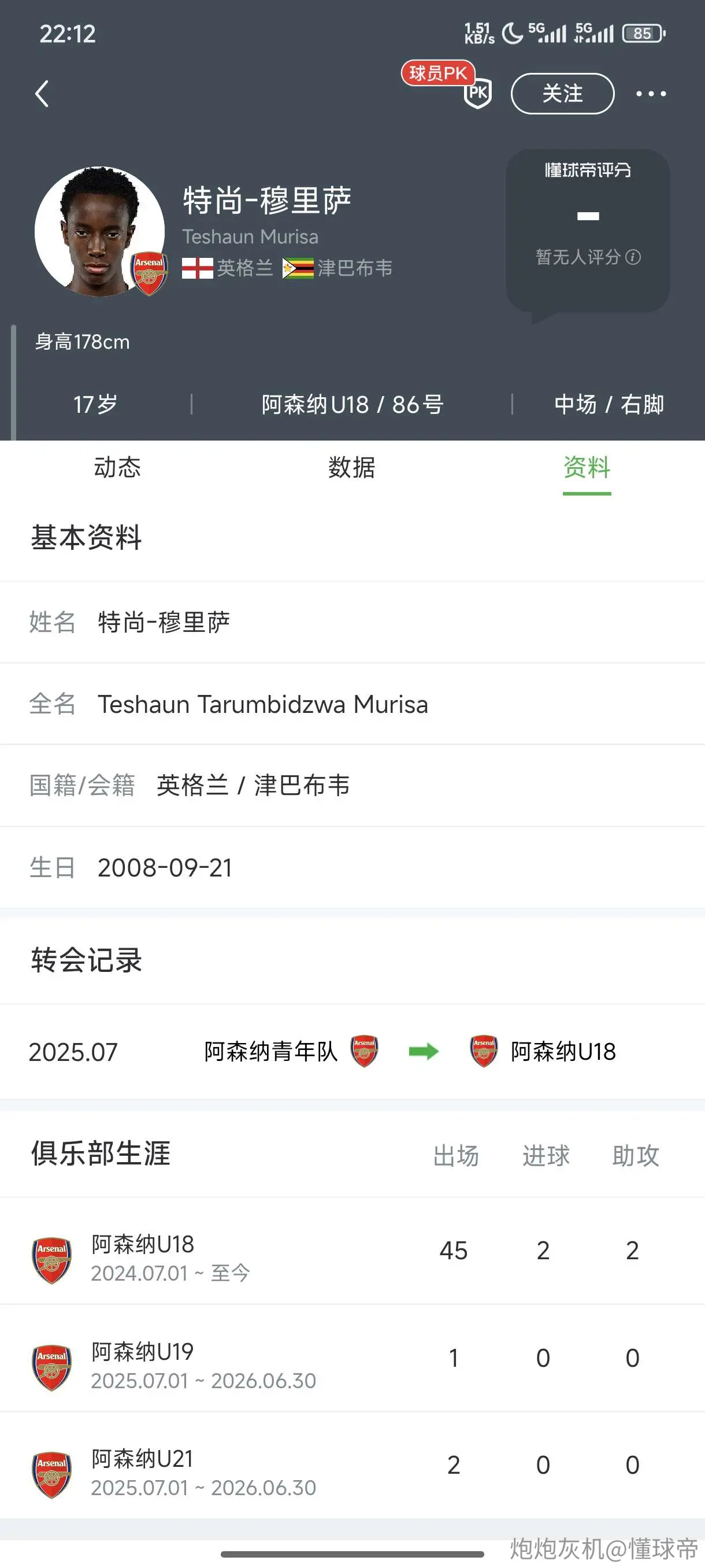This screenshot has width=705, height=1568.
Task: Open team 阿森纳U18 / 86号 in header
Action: click(352, 404)
